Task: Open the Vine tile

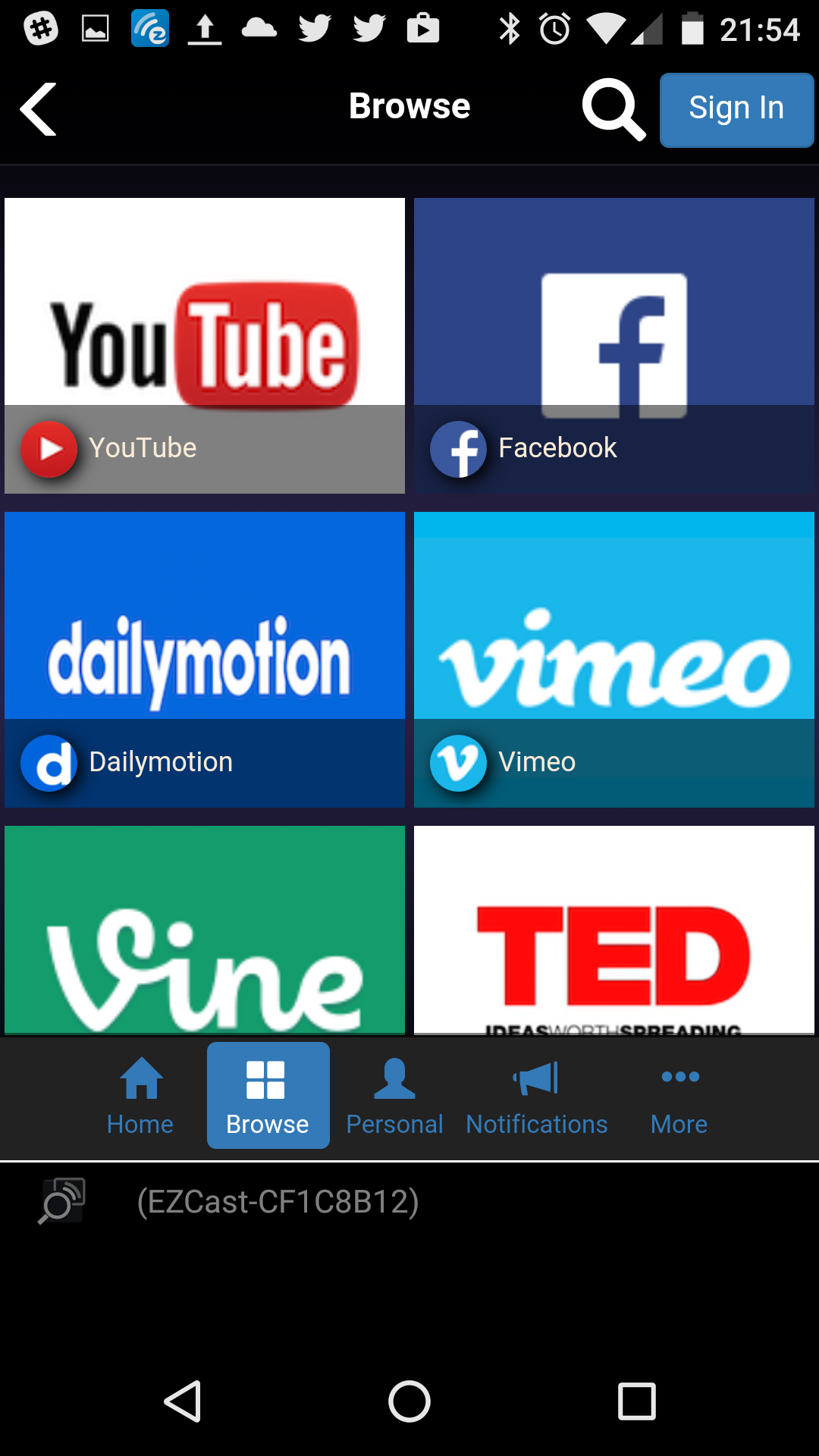Action: [x=205, y=930]
